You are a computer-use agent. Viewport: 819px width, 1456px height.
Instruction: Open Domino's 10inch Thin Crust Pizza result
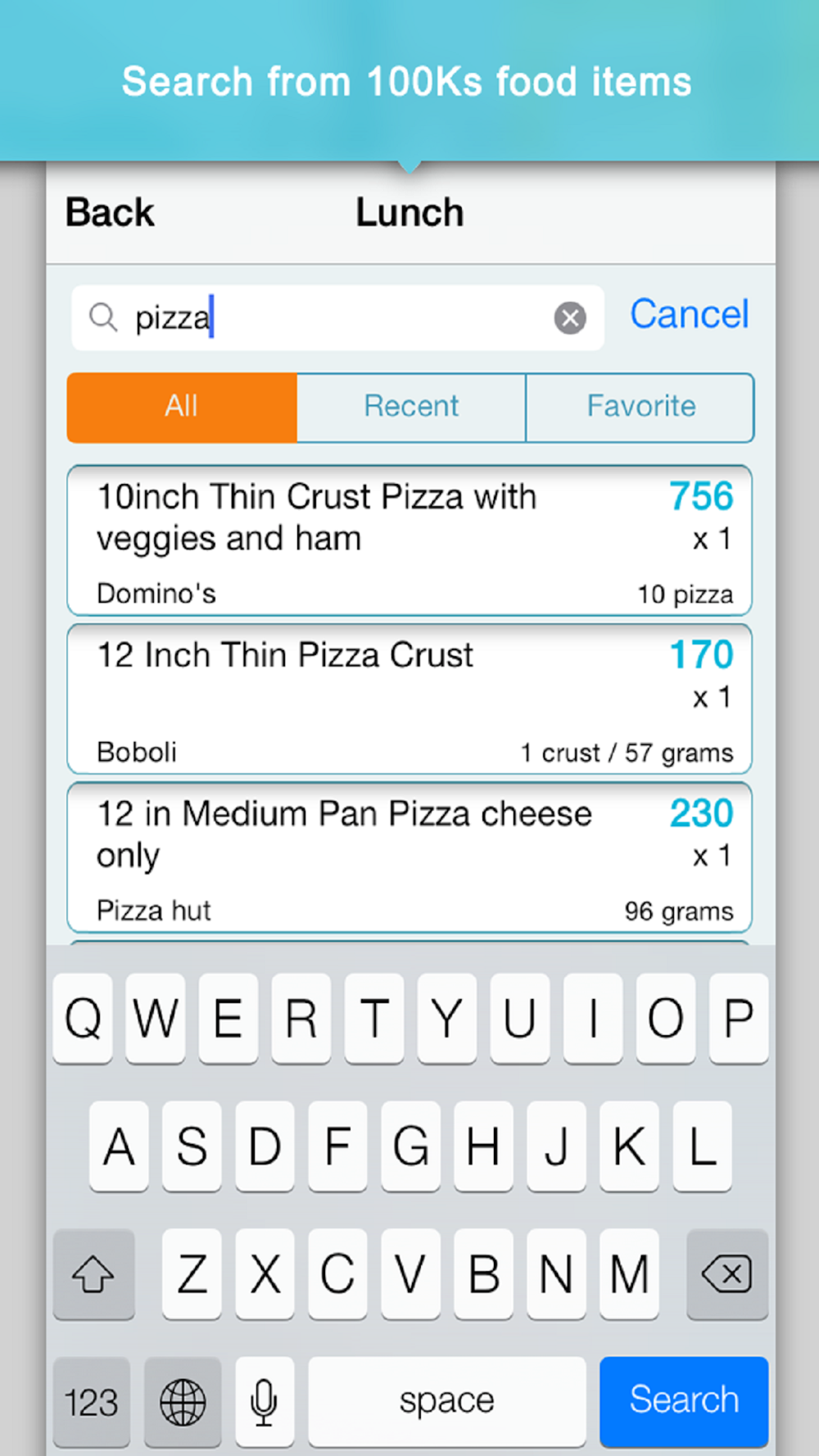click(409, 540)
